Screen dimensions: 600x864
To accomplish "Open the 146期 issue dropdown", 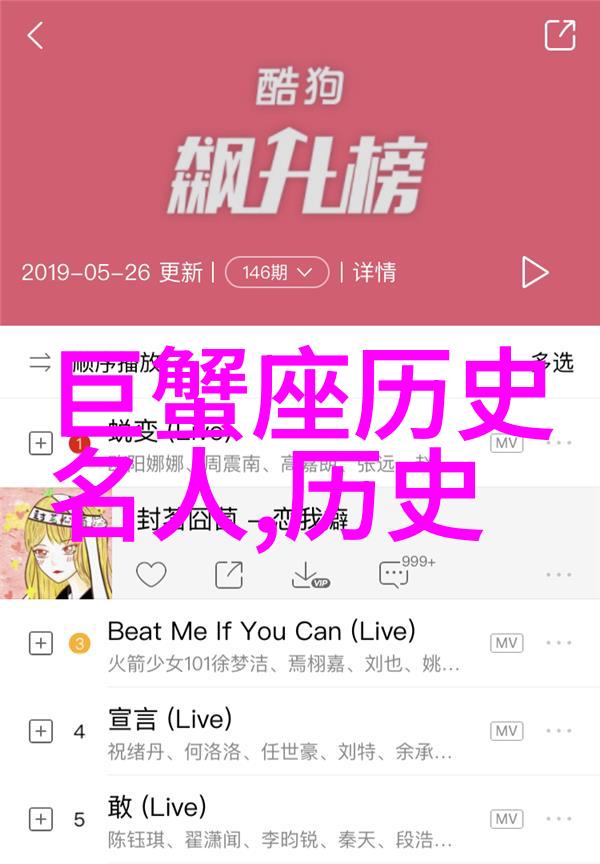I will pyautogui.click(x=277, y=272).
